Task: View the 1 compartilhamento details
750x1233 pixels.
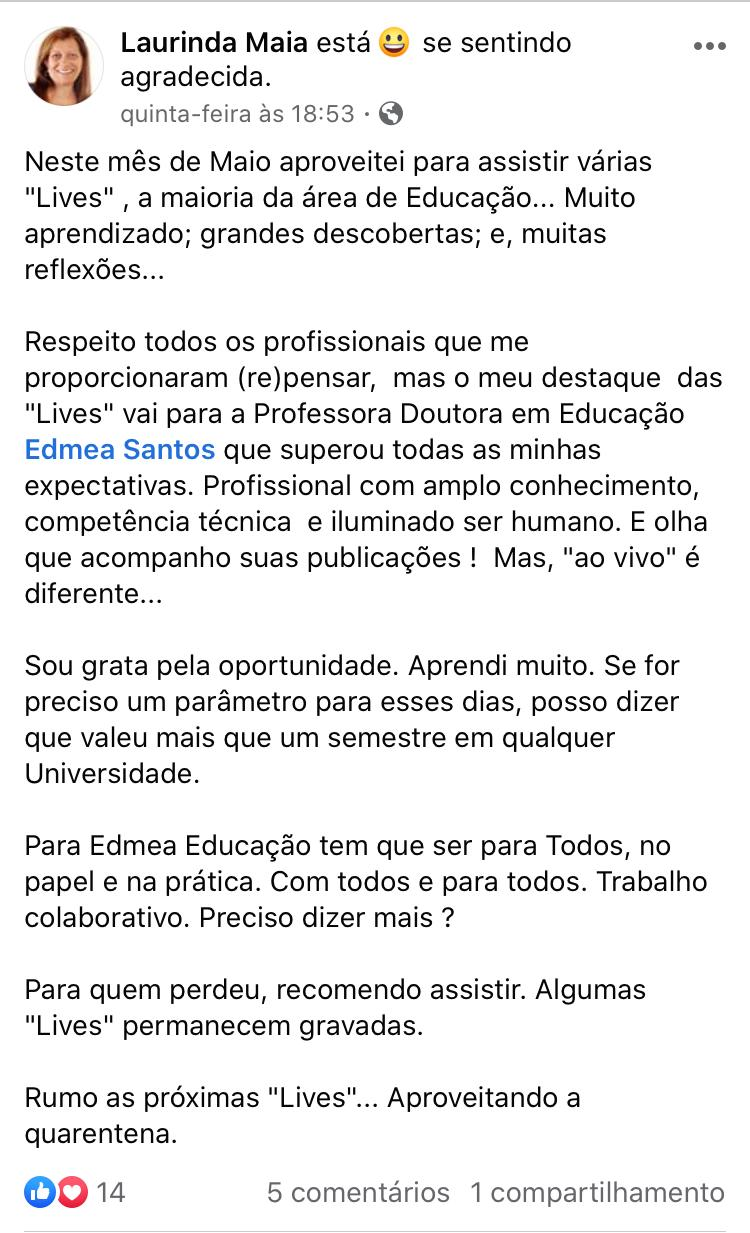Action: 597,1192
